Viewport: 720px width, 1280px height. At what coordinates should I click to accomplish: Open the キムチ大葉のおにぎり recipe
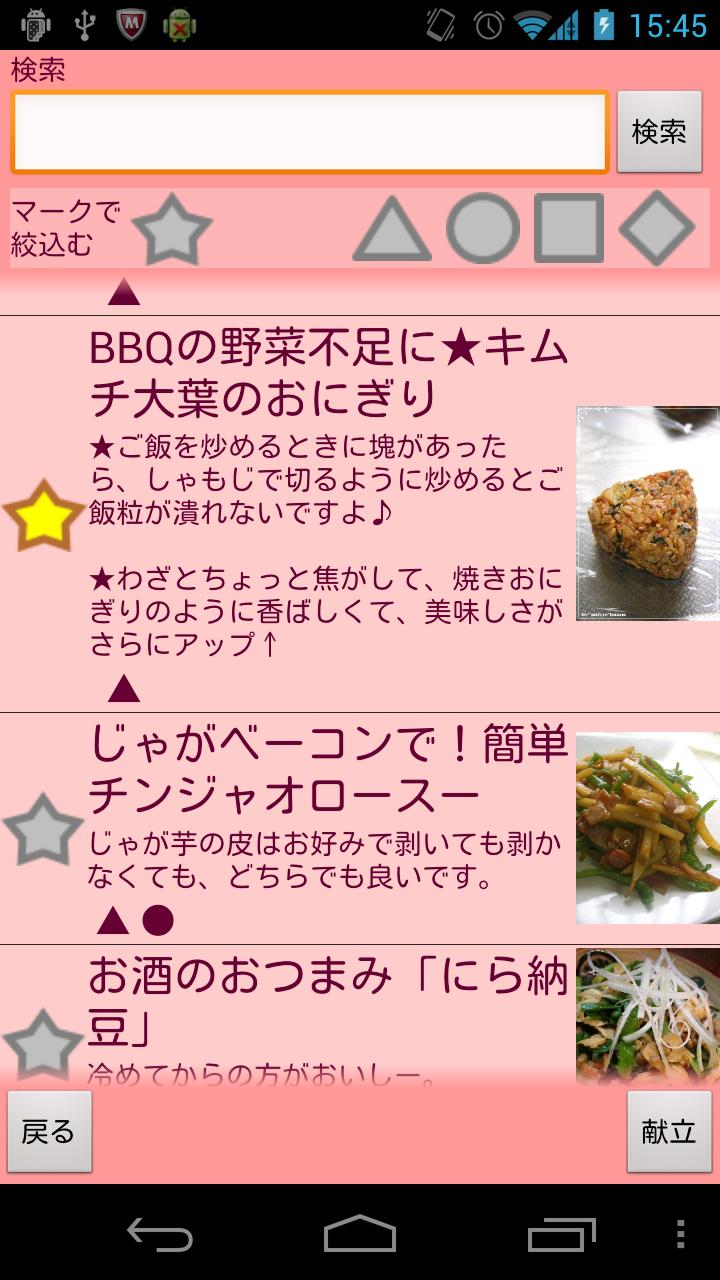click(328, 374)
